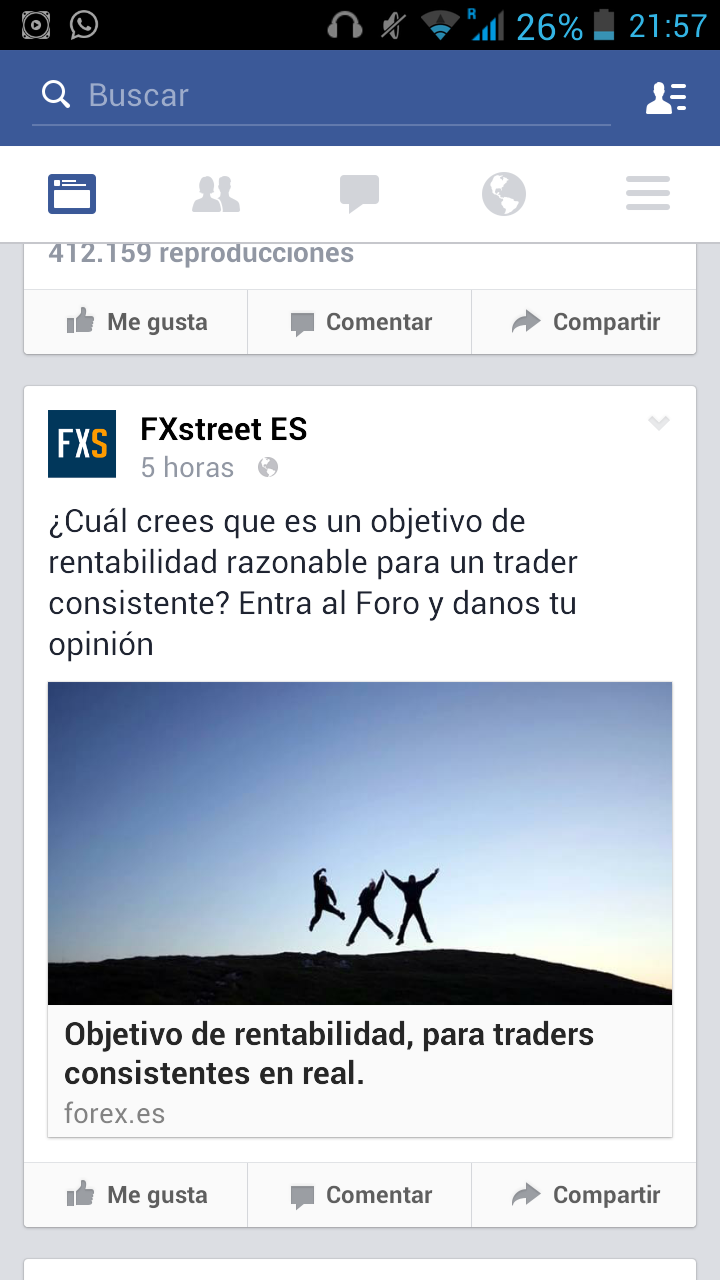Like the FXstreet ES post
720x1280 pixels.
pos(136,1195)
